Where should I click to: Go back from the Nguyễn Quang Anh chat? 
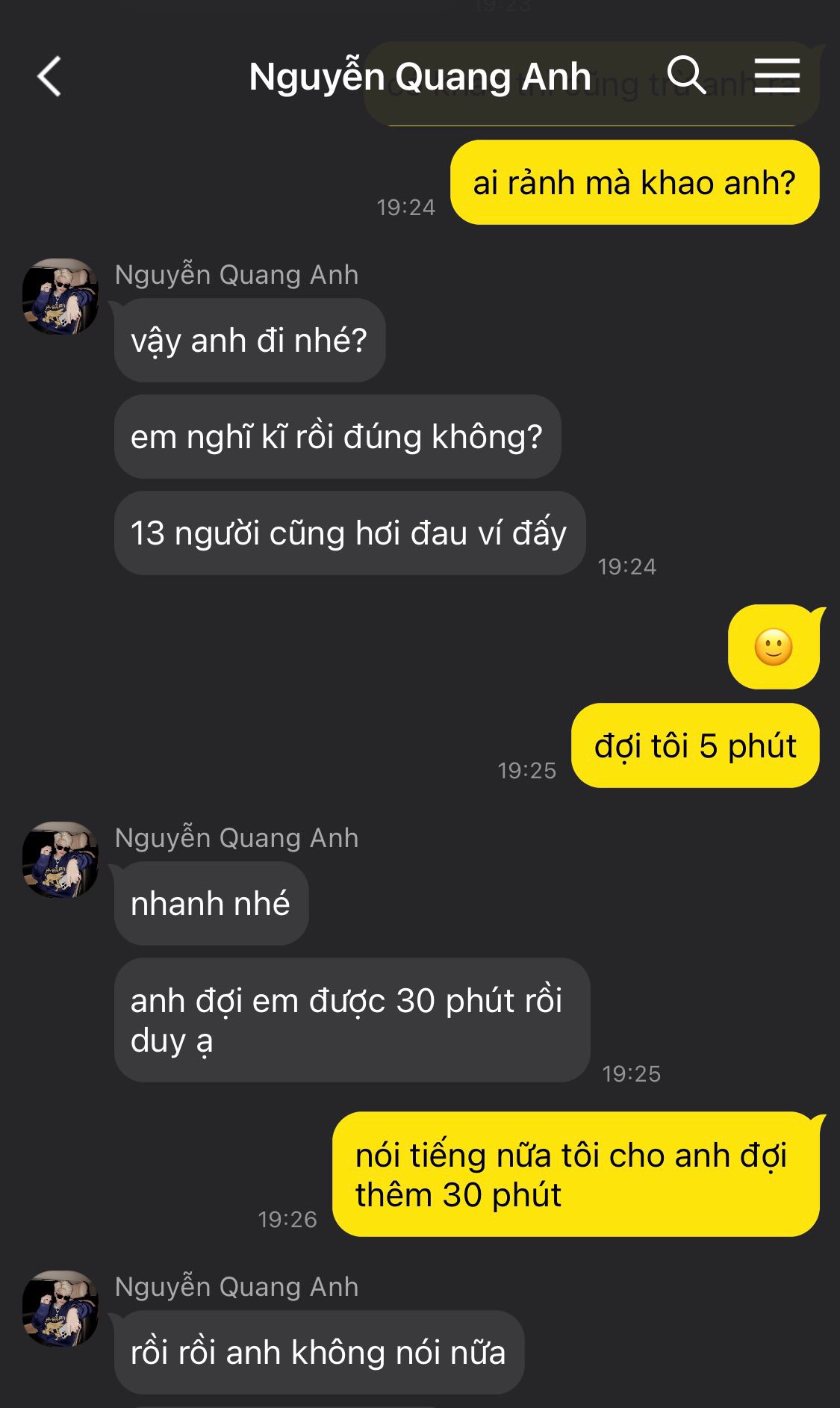[x=49, y=77]
